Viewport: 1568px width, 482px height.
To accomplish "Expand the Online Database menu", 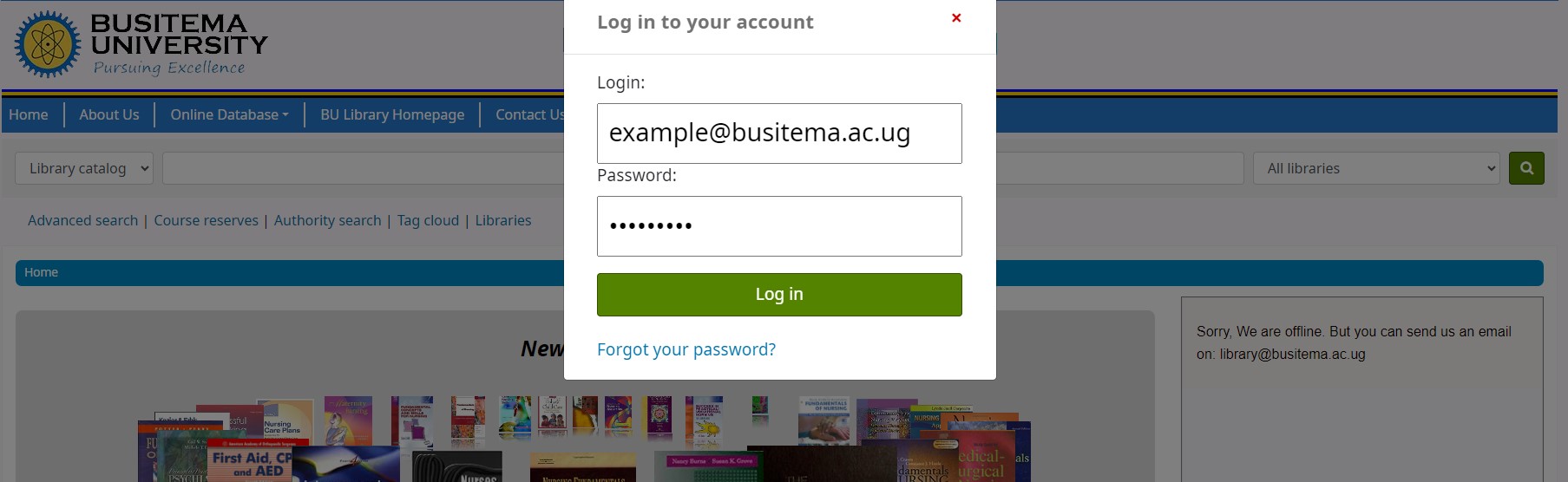I will click(x=229, y=114).
